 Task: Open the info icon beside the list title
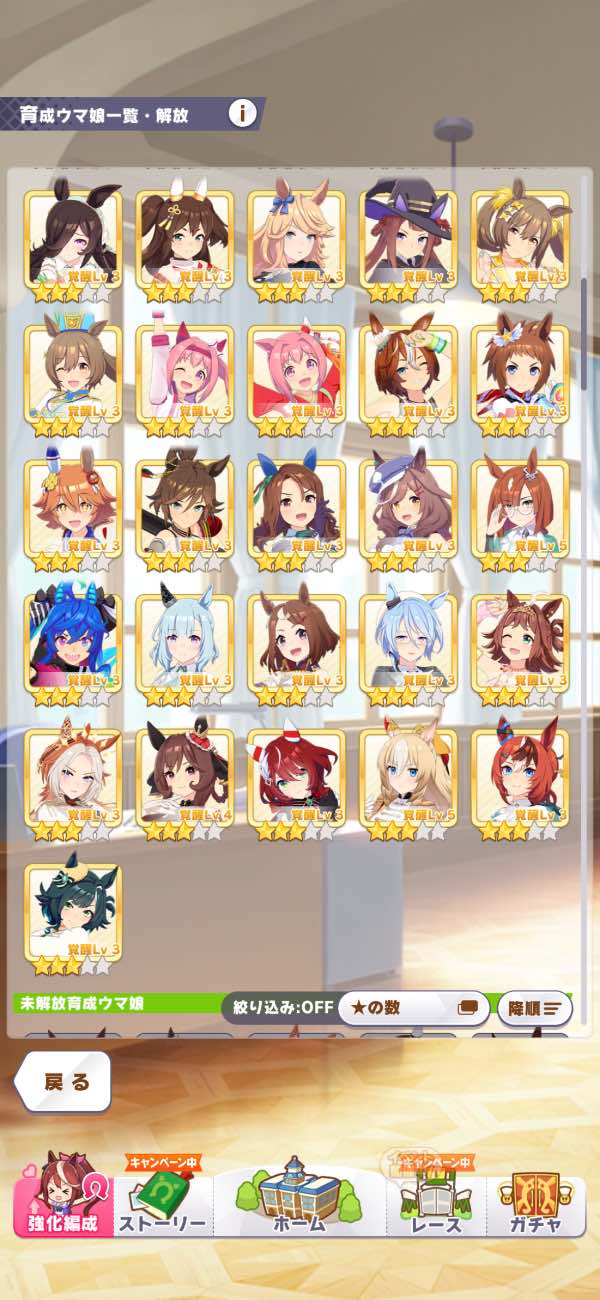click(241, 113)
